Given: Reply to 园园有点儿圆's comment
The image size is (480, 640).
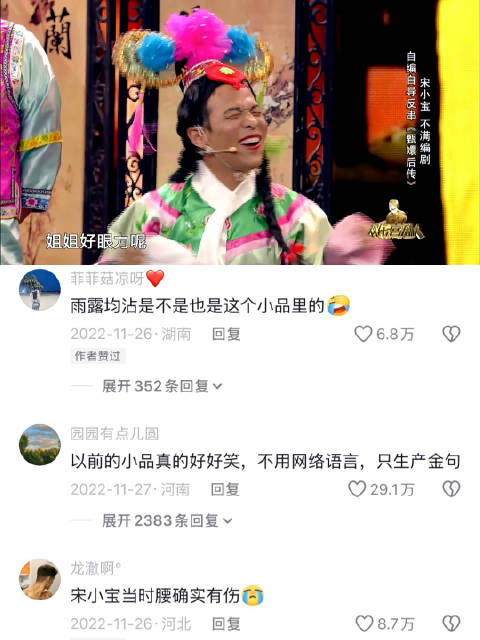Looking at the screenshot, I should (225, 489).
